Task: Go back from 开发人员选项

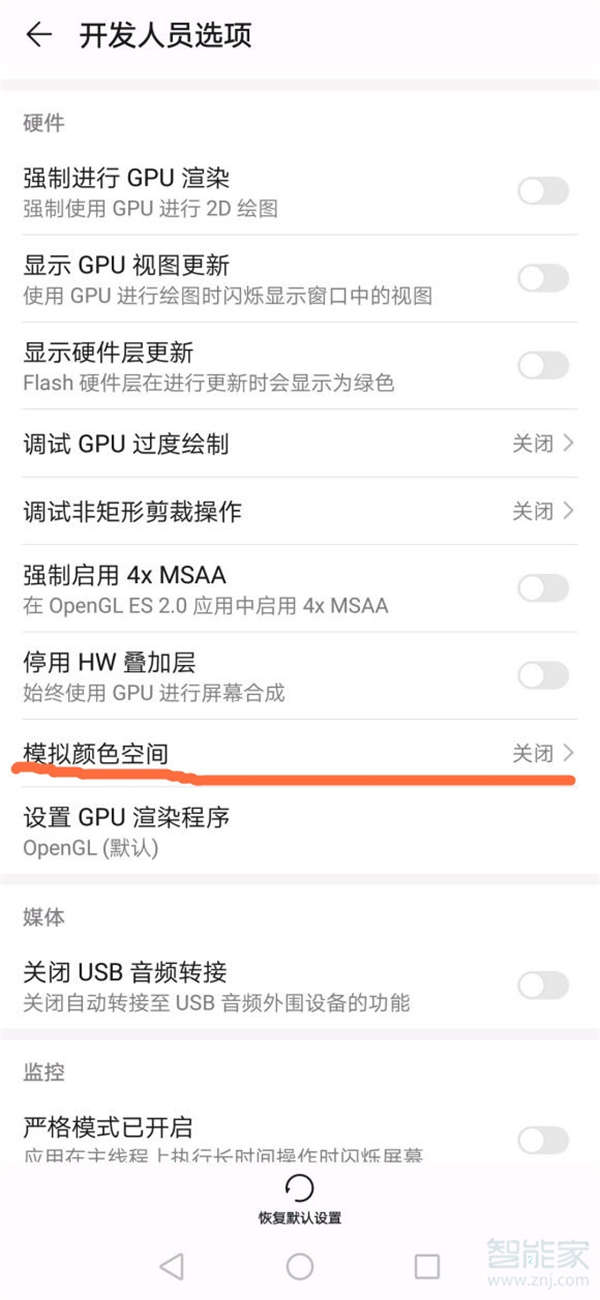Action: point(38,35)
